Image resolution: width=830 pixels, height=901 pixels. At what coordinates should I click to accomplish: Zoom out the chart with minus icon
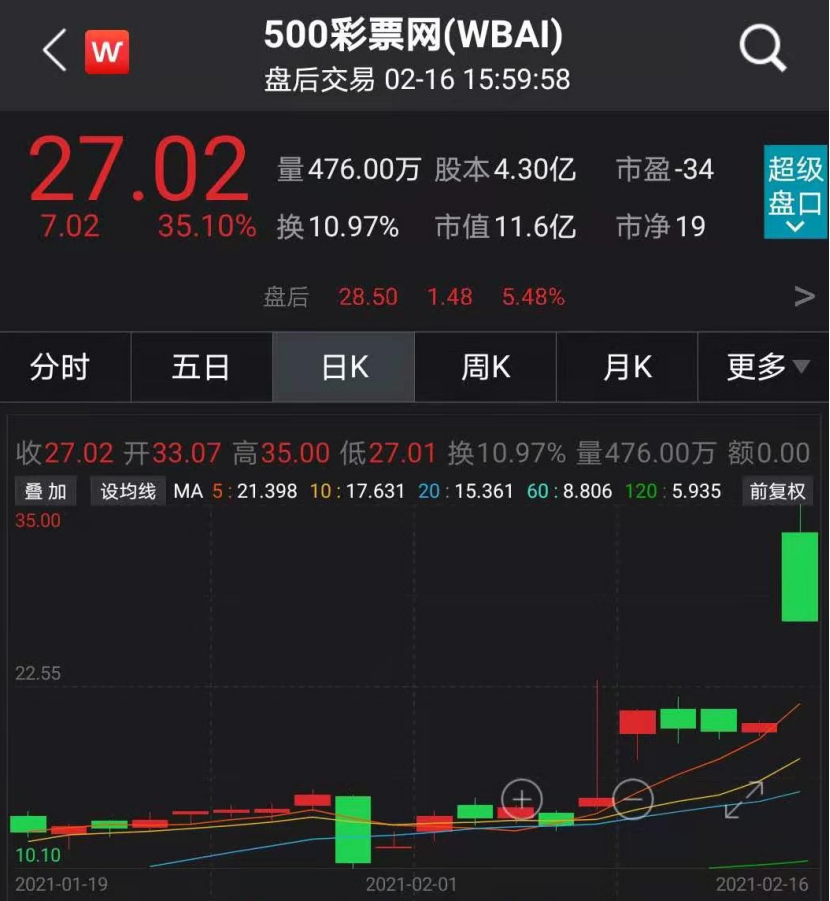tap(632, 798)
